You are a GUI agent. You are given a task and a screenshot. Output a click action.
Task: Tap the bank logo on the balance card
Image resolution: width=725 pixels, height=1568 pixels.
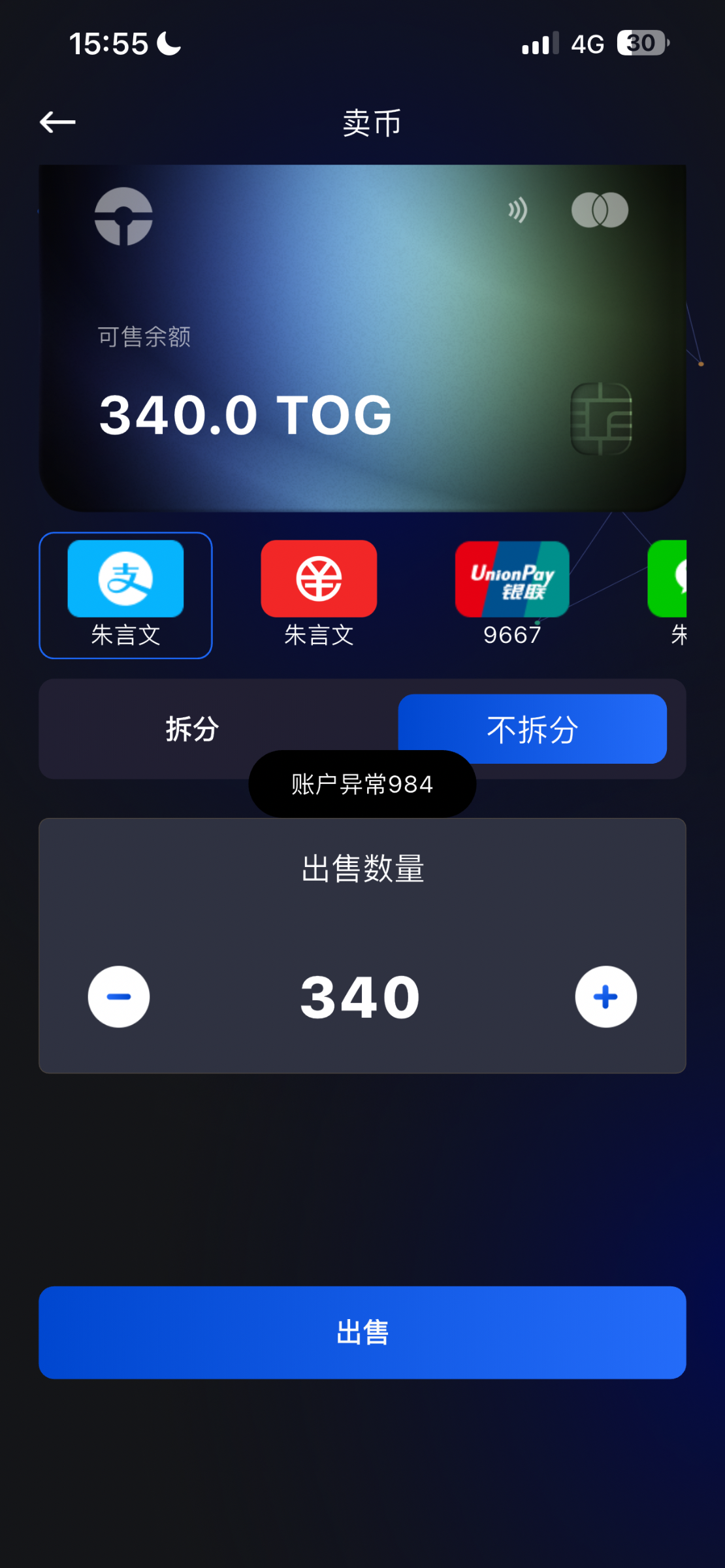point(125,216)
